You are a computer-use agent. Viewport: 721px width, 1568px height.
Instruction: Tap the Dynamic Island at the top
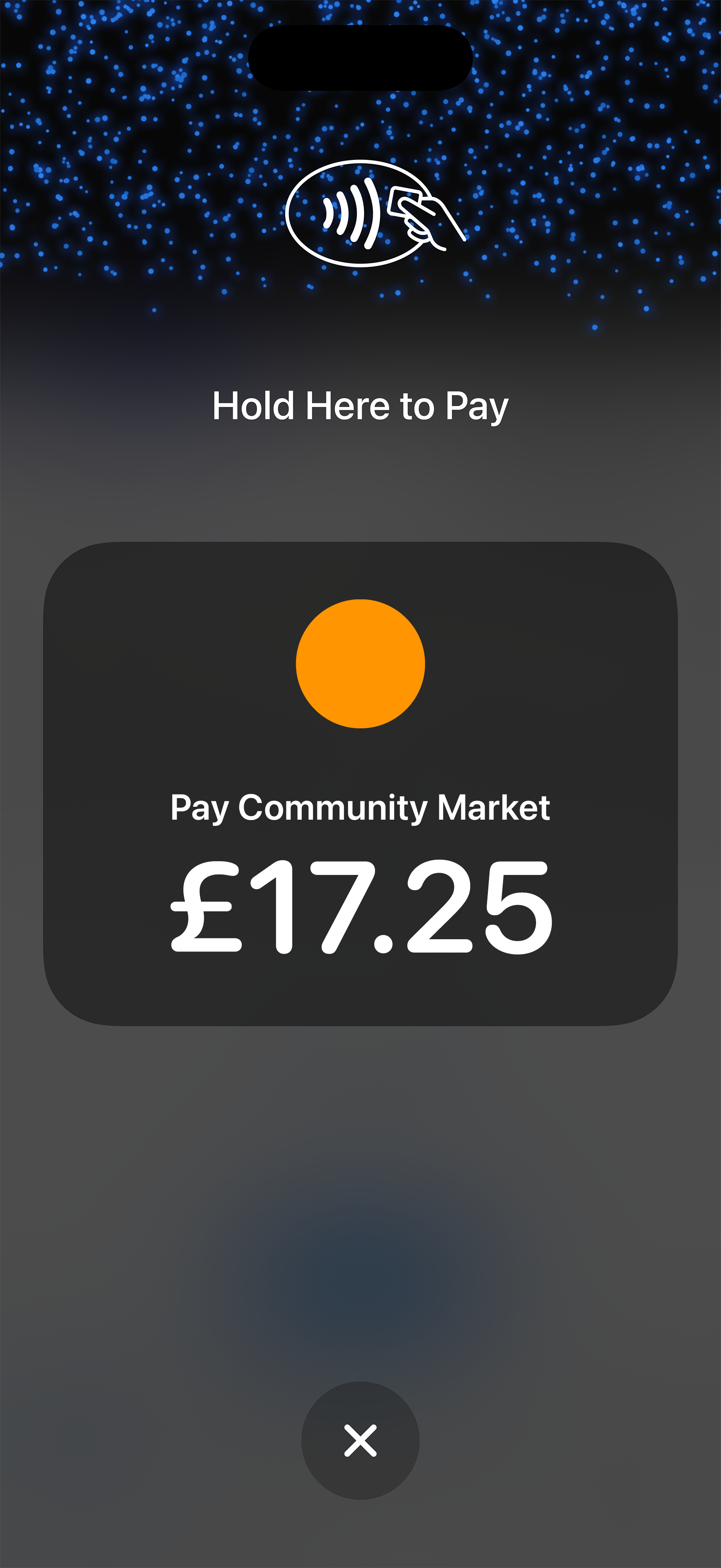[x=360, y=57]
